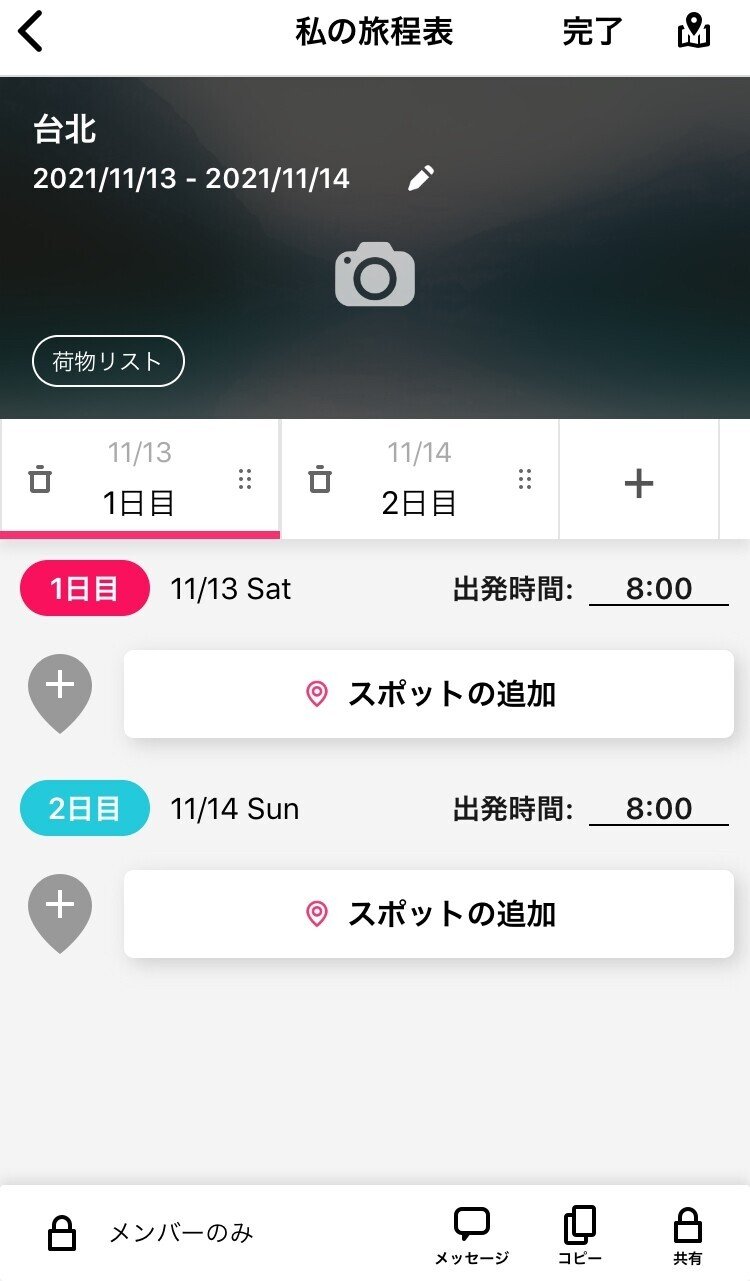
Task: Open the 荷物リスト packing list
Action: 107,361
